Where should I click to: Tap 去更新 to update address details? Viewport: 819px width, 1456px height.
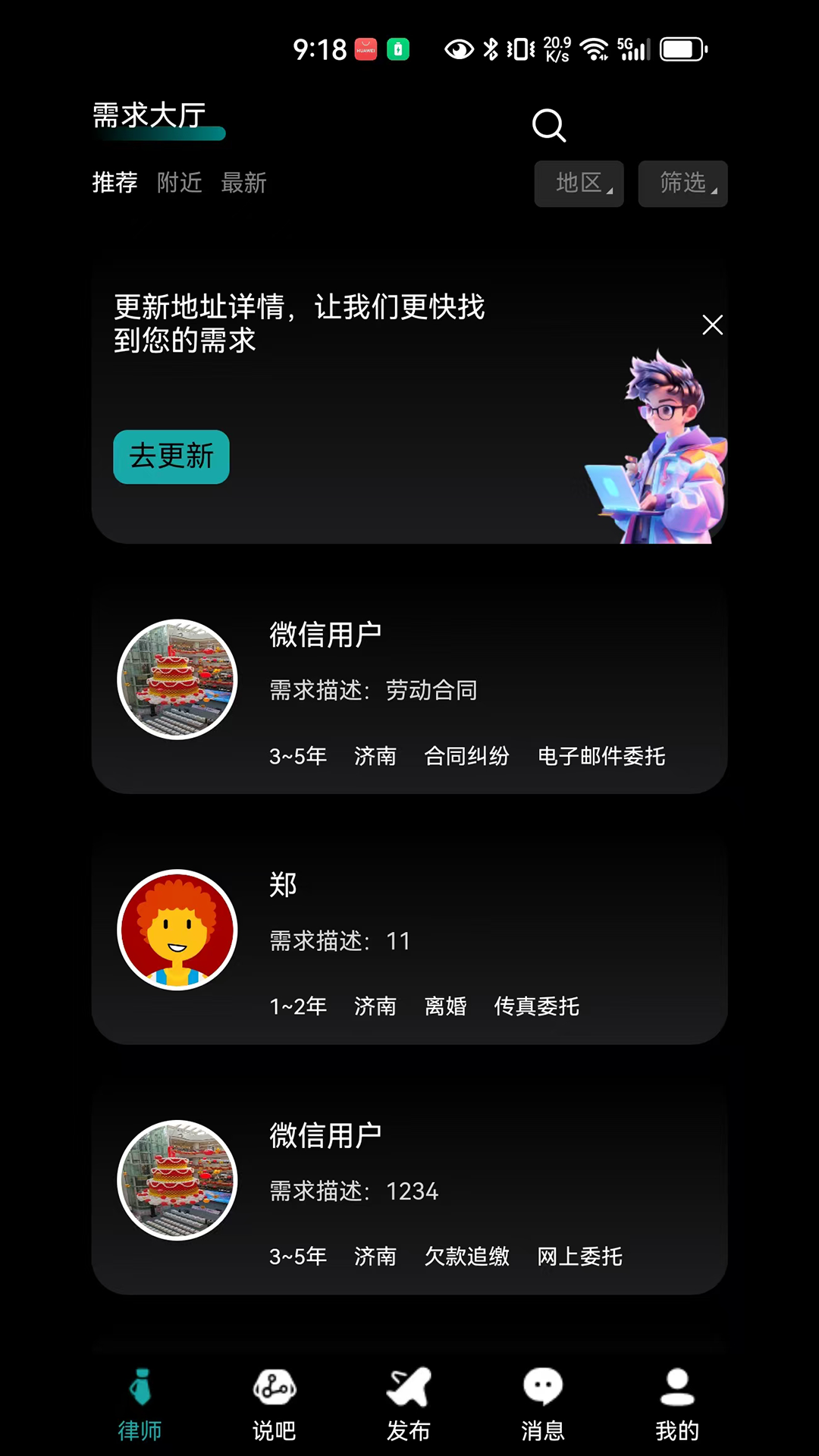(171, 457)
